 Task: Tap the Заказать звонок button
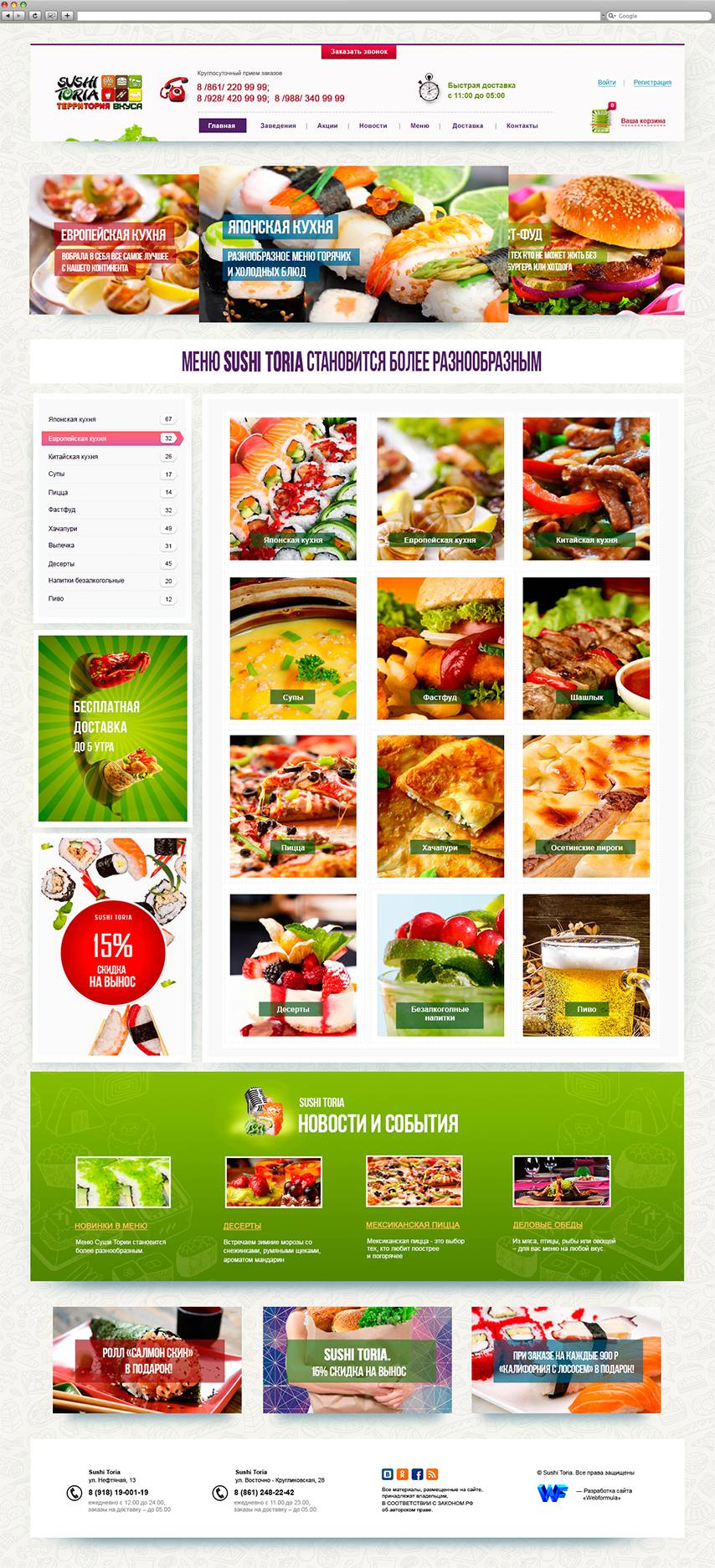point(358,52)
